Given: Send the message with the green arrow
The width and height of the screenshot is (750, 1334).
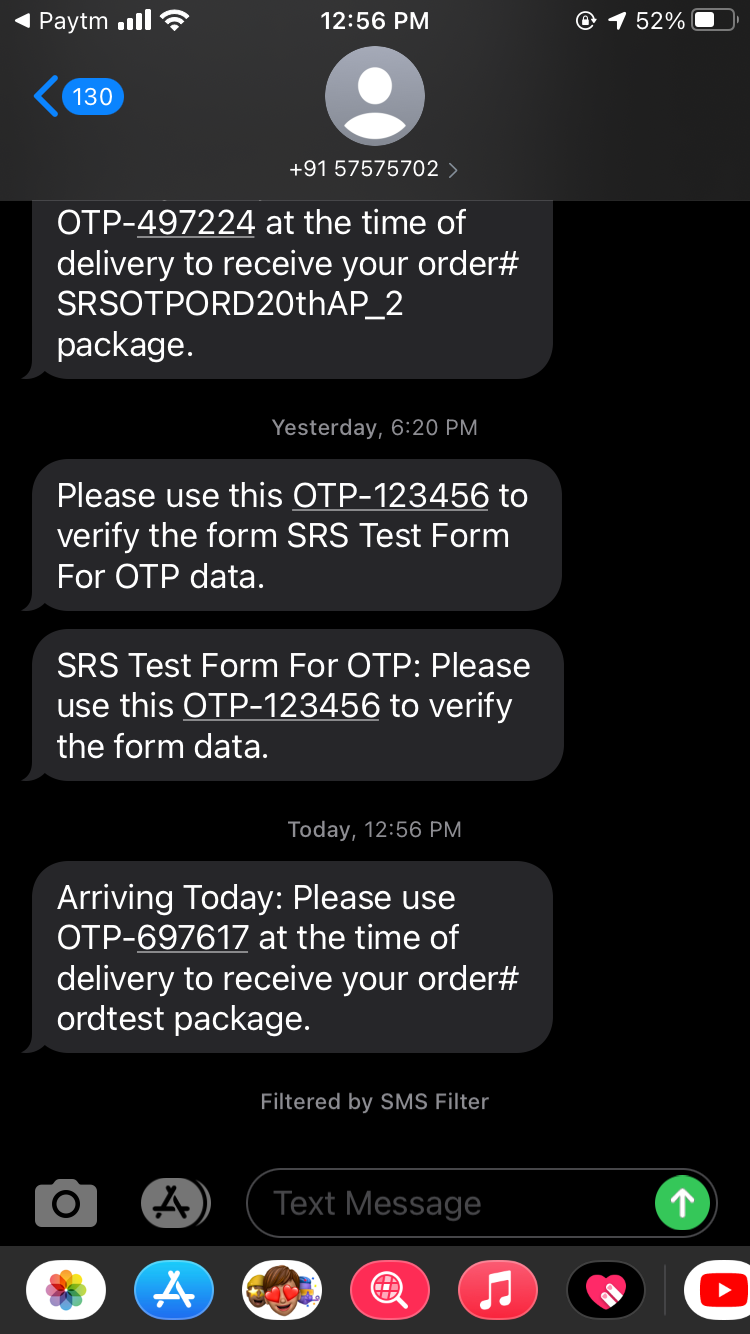Looking at the screenshot, I should [x=682, y=1203].
